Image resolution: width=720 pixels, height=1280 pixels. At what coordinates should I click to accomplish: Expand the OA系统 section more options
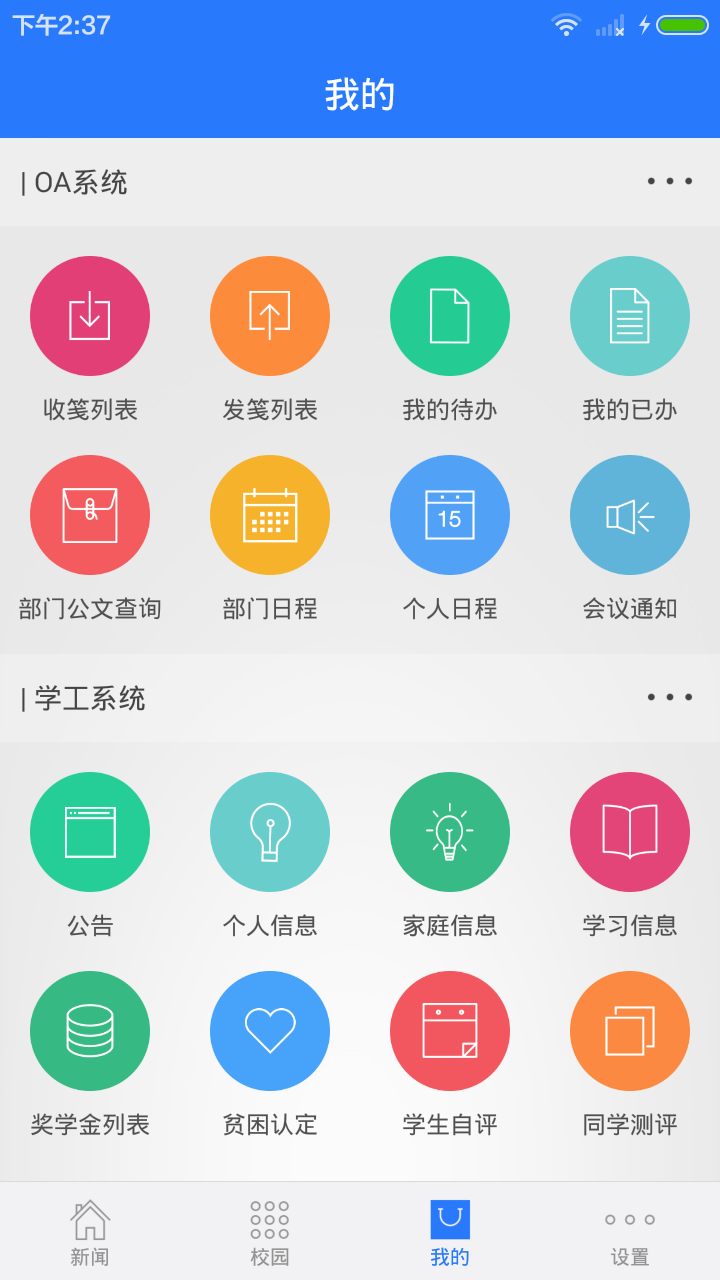click(670, 180)
